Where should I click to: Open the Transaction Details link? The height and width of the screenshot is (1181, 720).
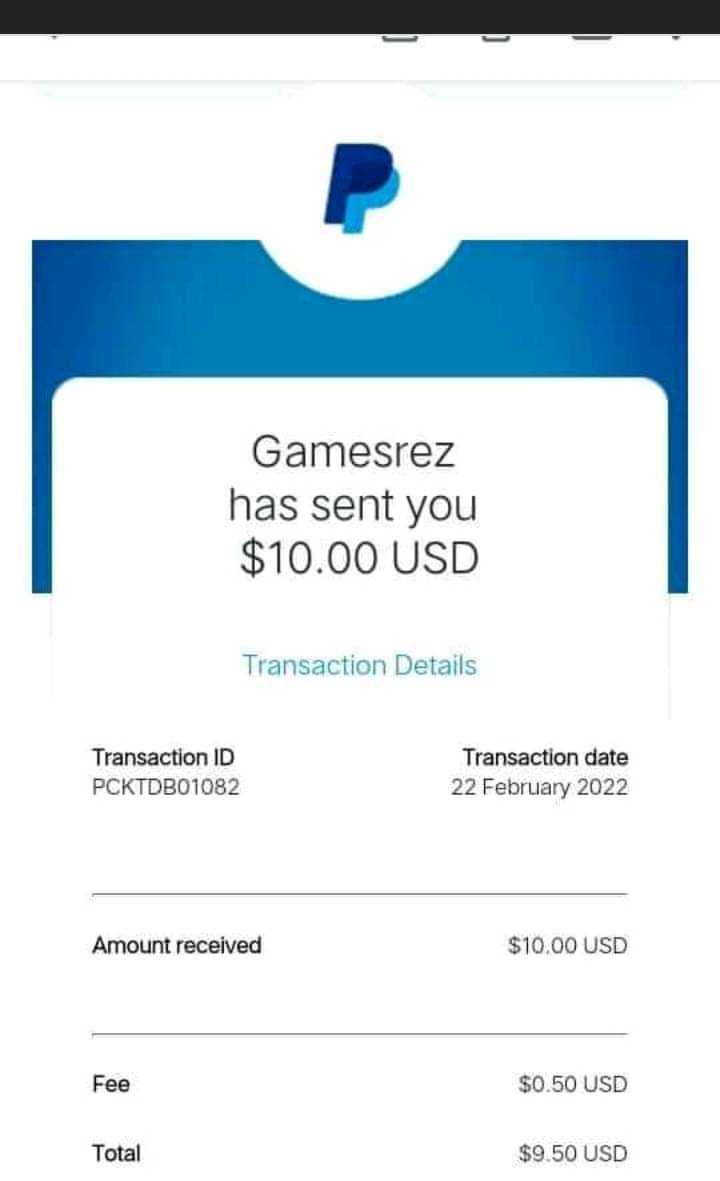359,665
